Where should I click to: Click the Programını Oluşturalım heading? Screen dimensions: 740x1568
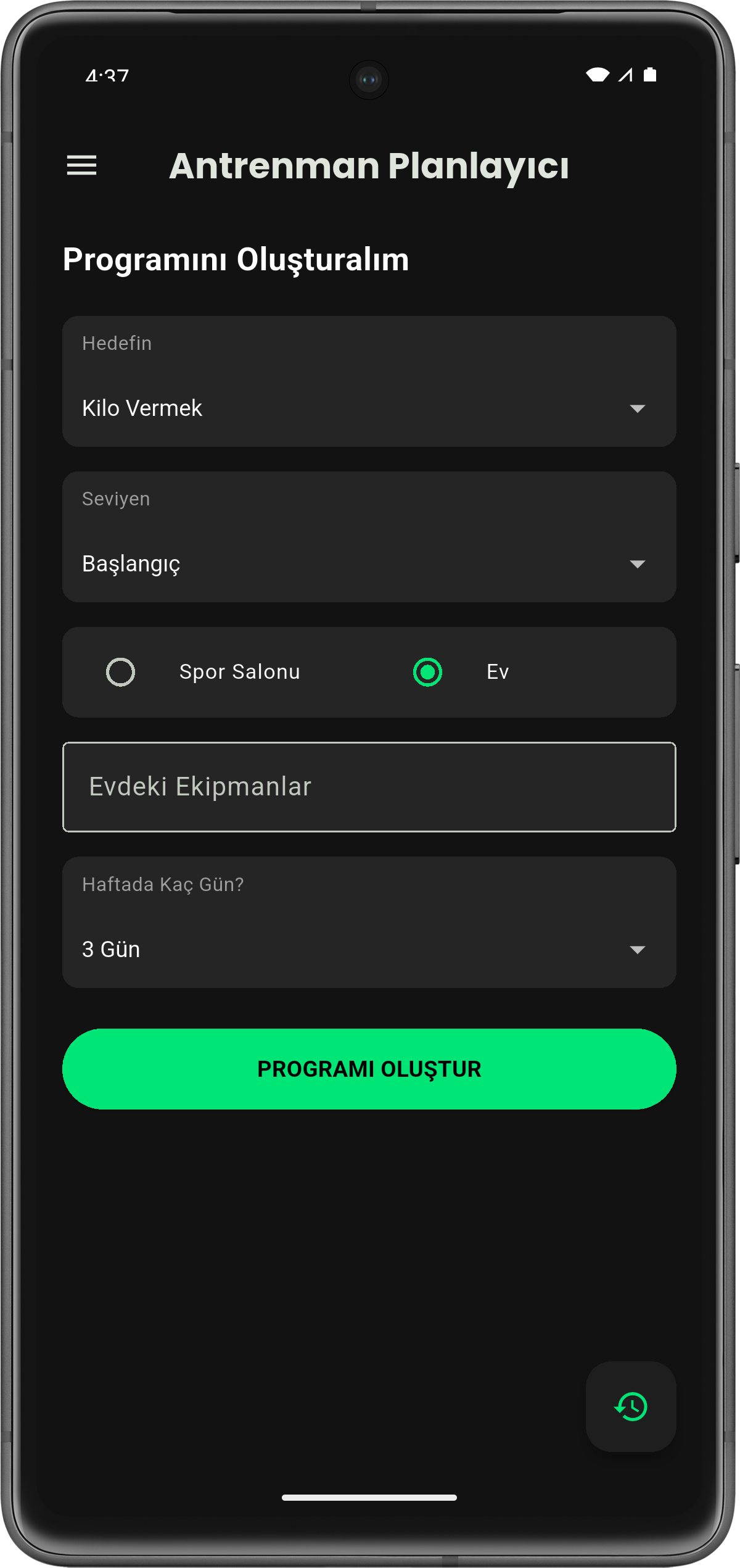pos(236,259)
